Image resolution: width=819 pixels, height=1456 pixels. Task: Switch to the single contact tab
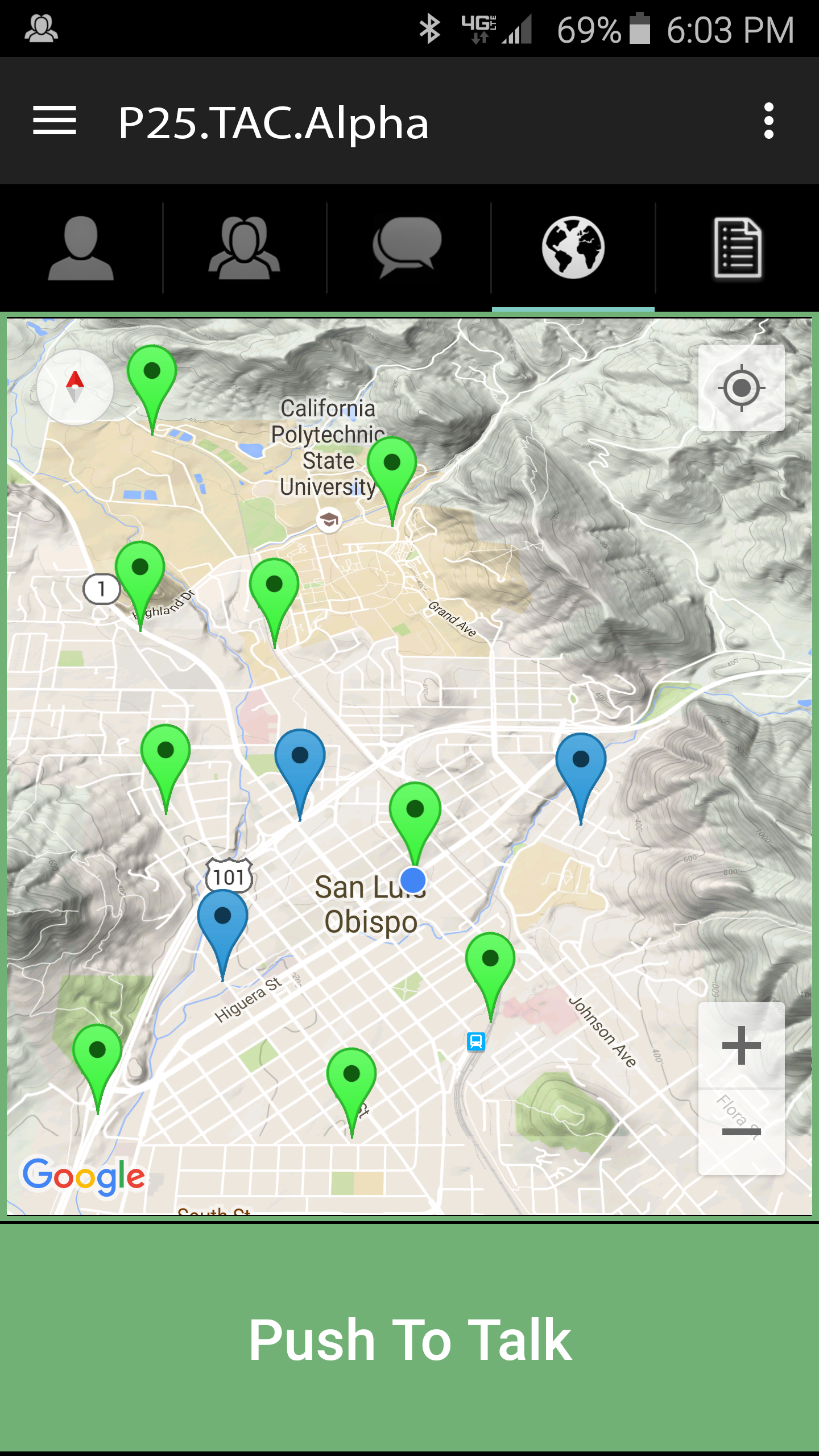[x=81, y=248]
